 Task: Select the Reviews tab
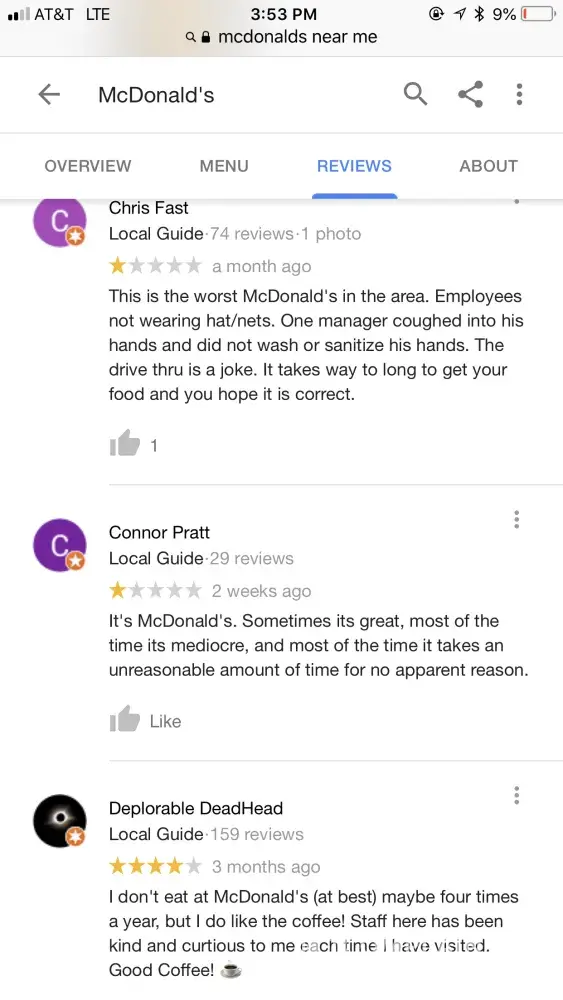click(354, 166)
